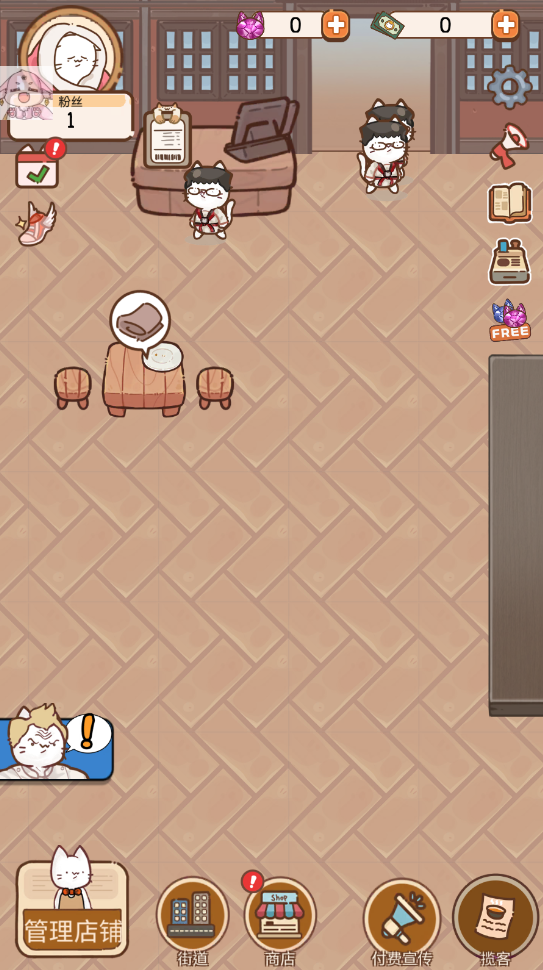The image size is (543, 970).
Task: Open the recipe book icon
Action: point(510,203)
